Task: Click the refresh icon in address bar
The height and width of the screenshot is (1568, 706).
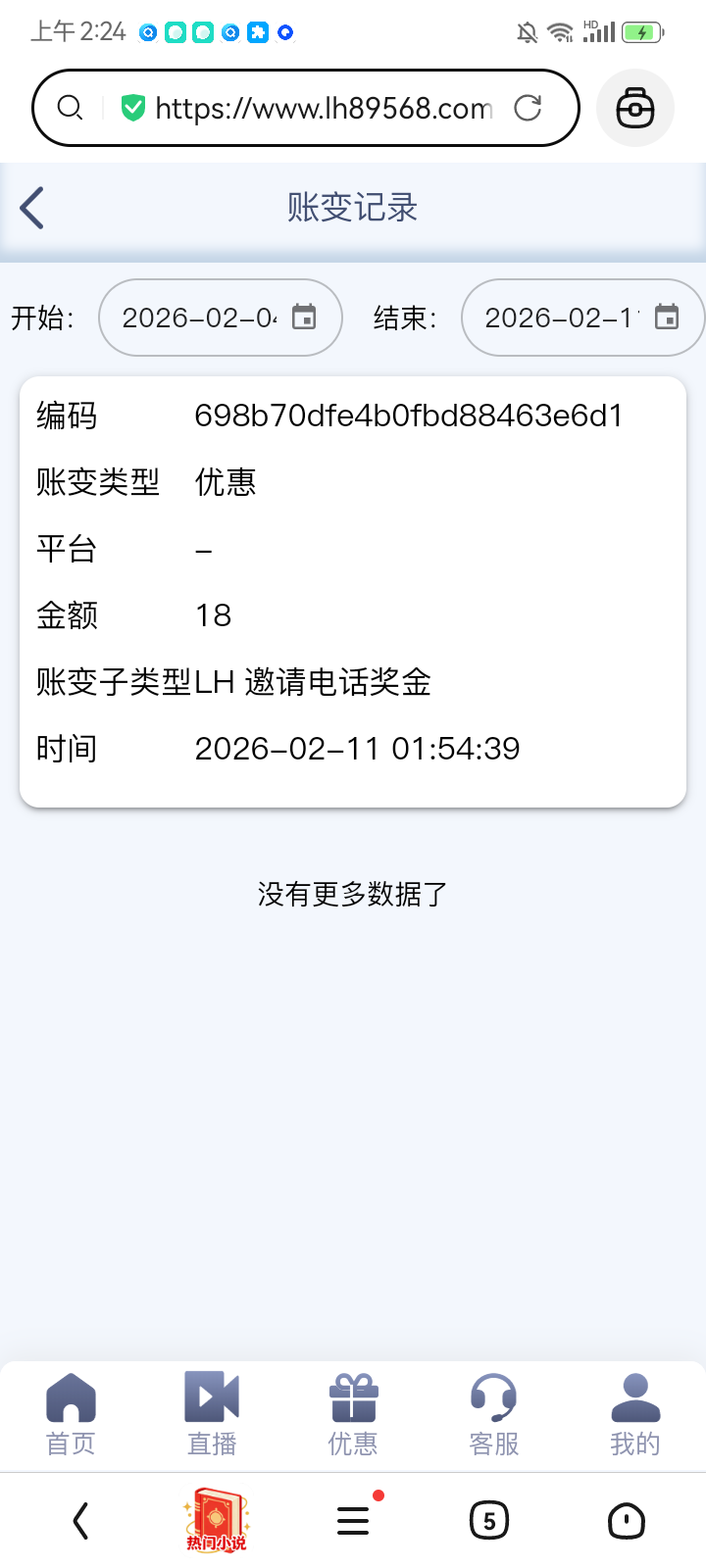Action: [x=529, y=108]
